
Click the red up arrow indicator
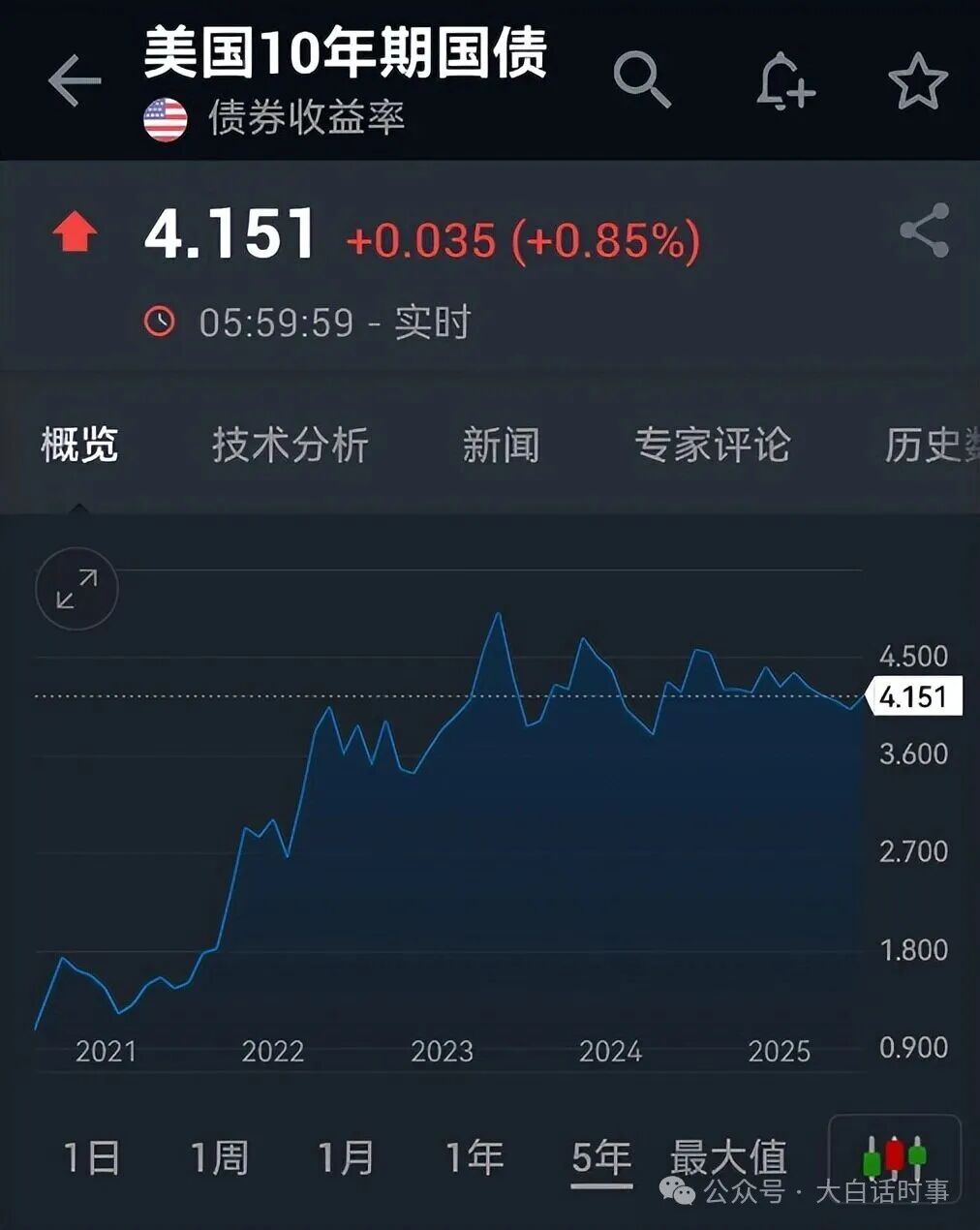pos(73,232)
